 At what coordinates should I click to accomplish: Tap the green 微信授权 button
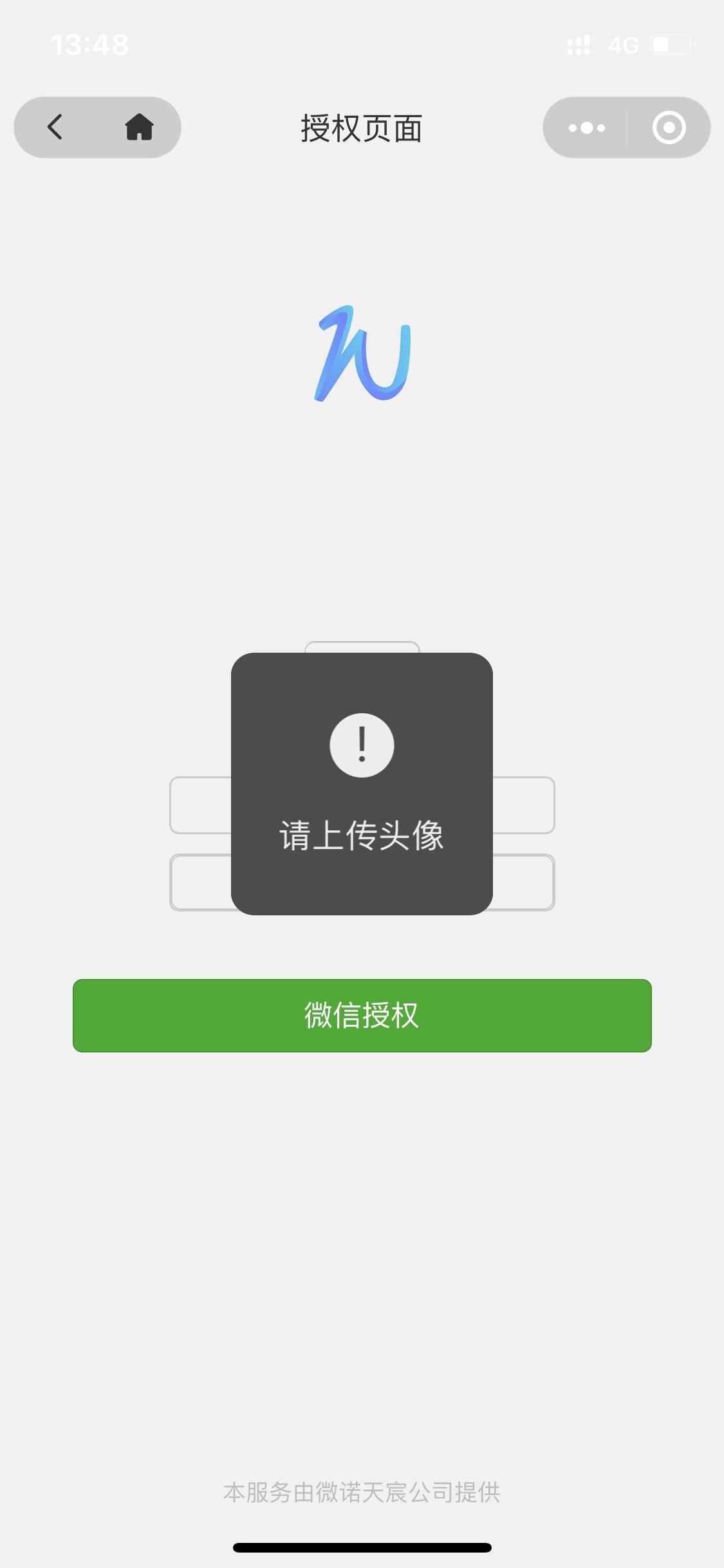[362, 1016]
